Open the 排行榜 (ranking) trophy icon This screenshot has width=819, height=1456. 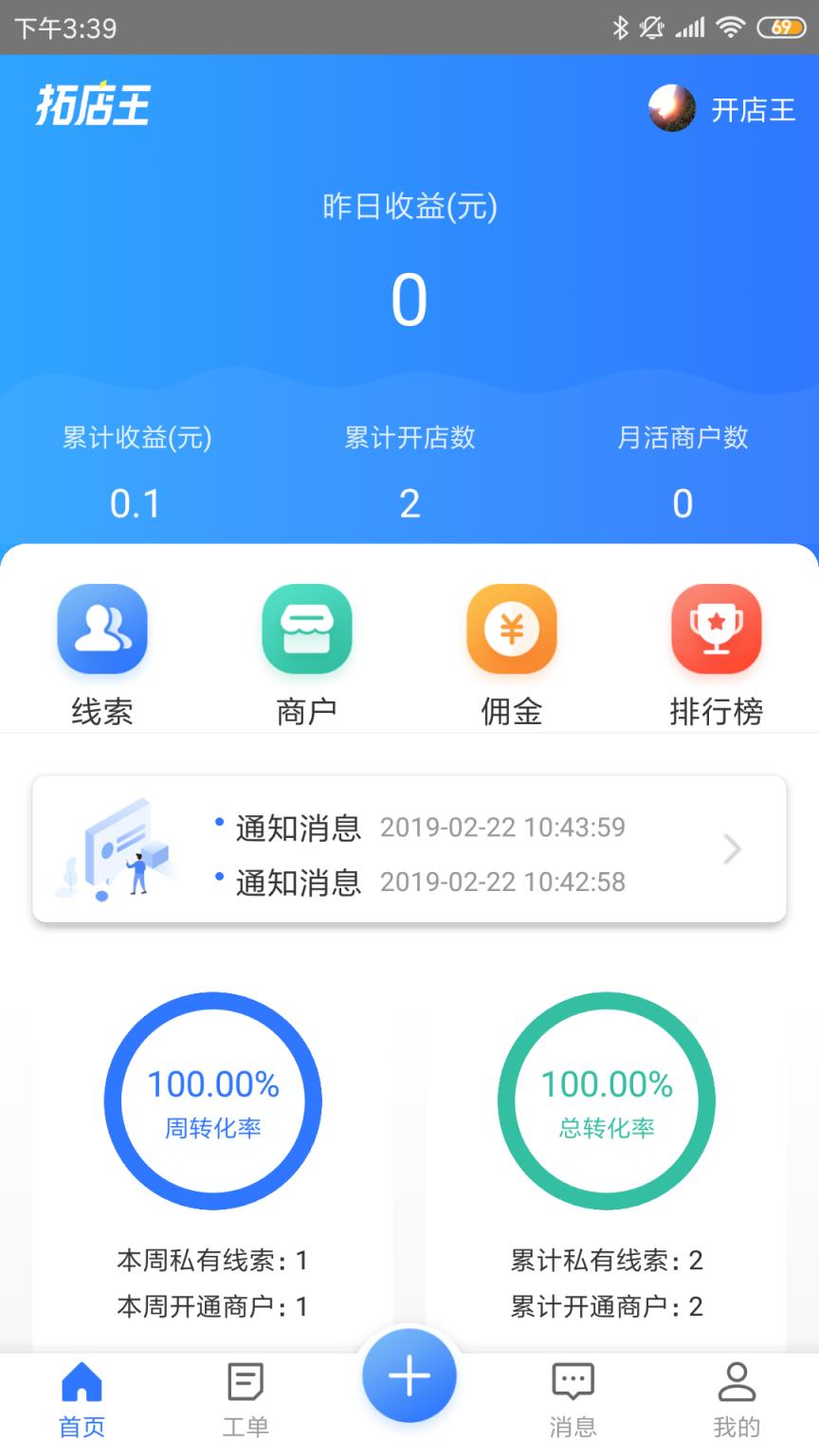click(x=716, y=630)
